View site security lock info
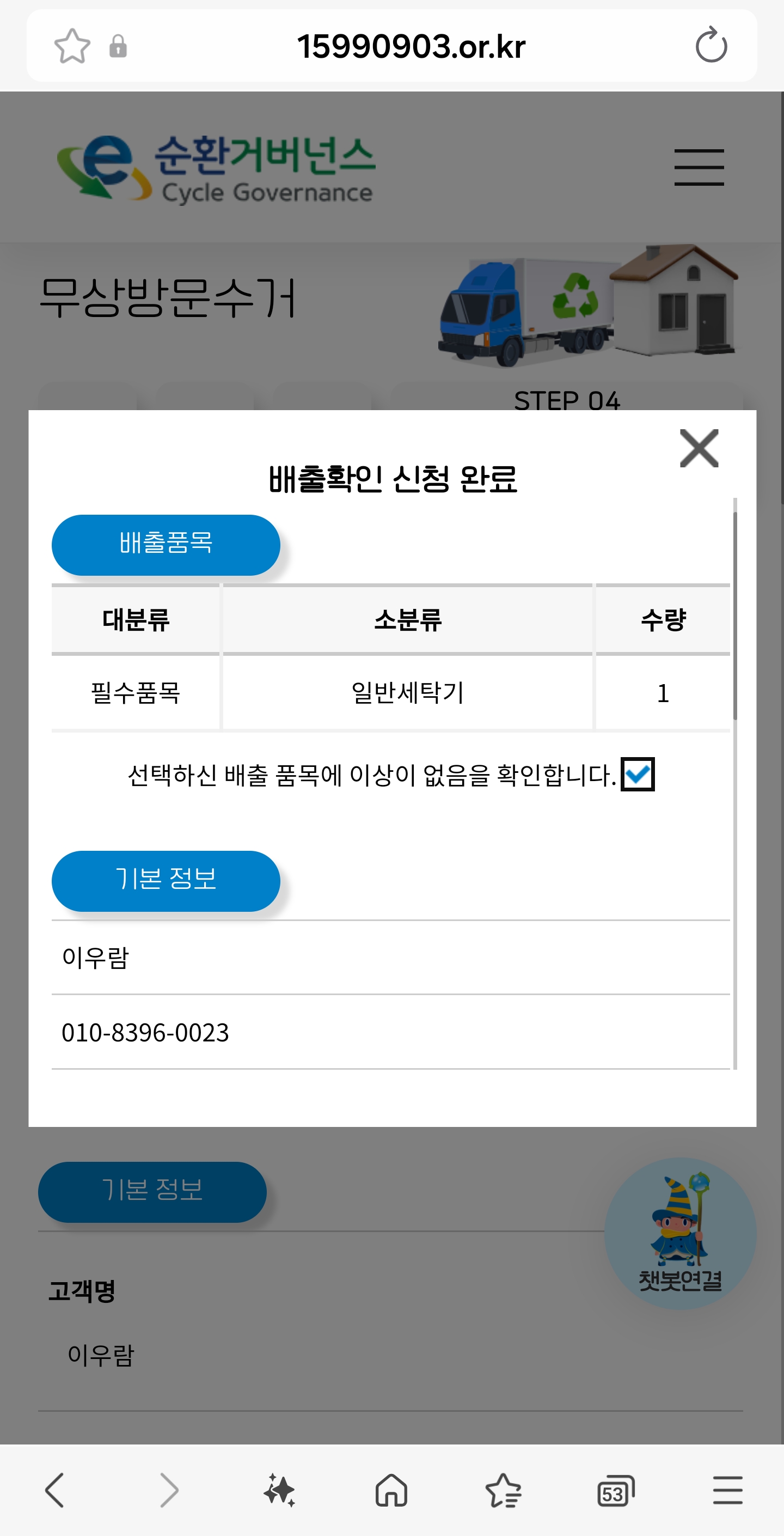Image resolution: width=784 pixels, height=1536 pixels. point(118,46)
